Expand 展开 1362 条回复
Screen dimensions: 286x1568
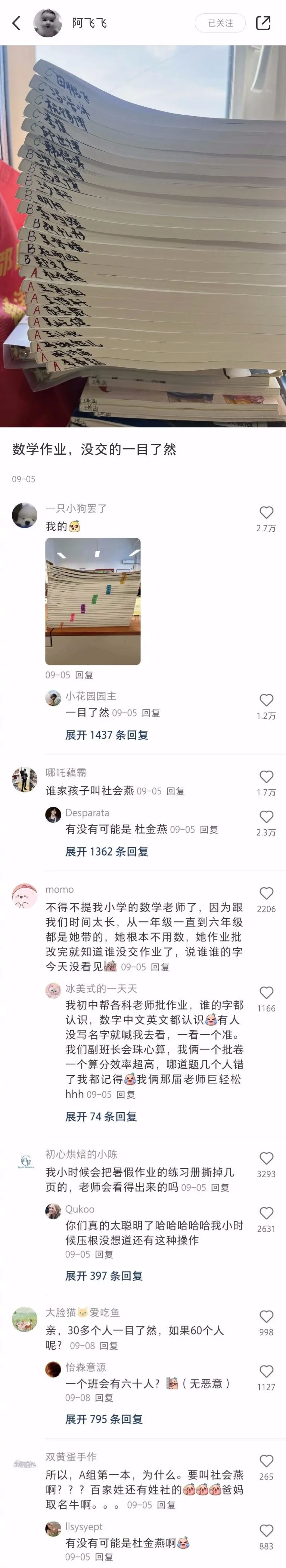pos(106,851)
